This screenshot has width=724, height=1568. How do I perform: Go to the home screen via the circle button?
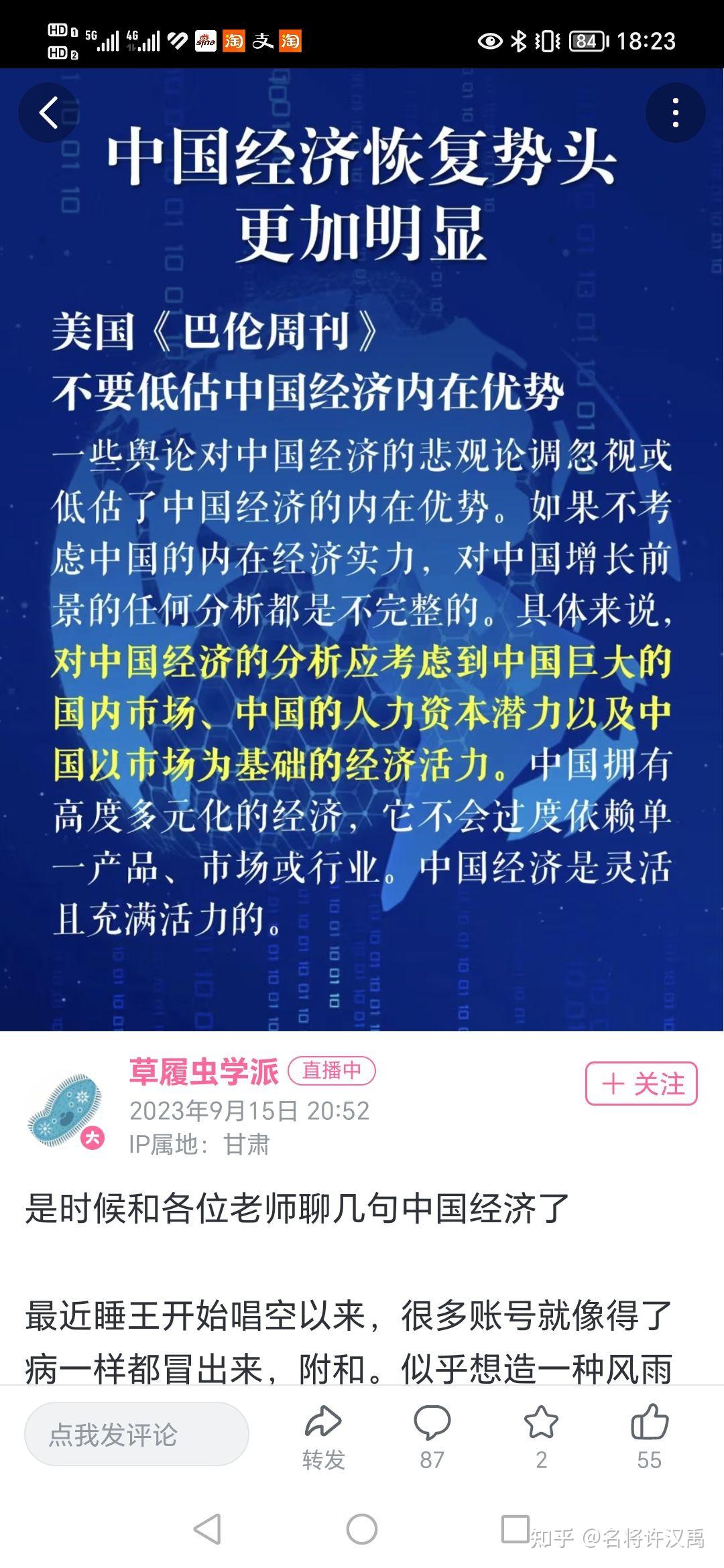click(x=362, y=1530)
